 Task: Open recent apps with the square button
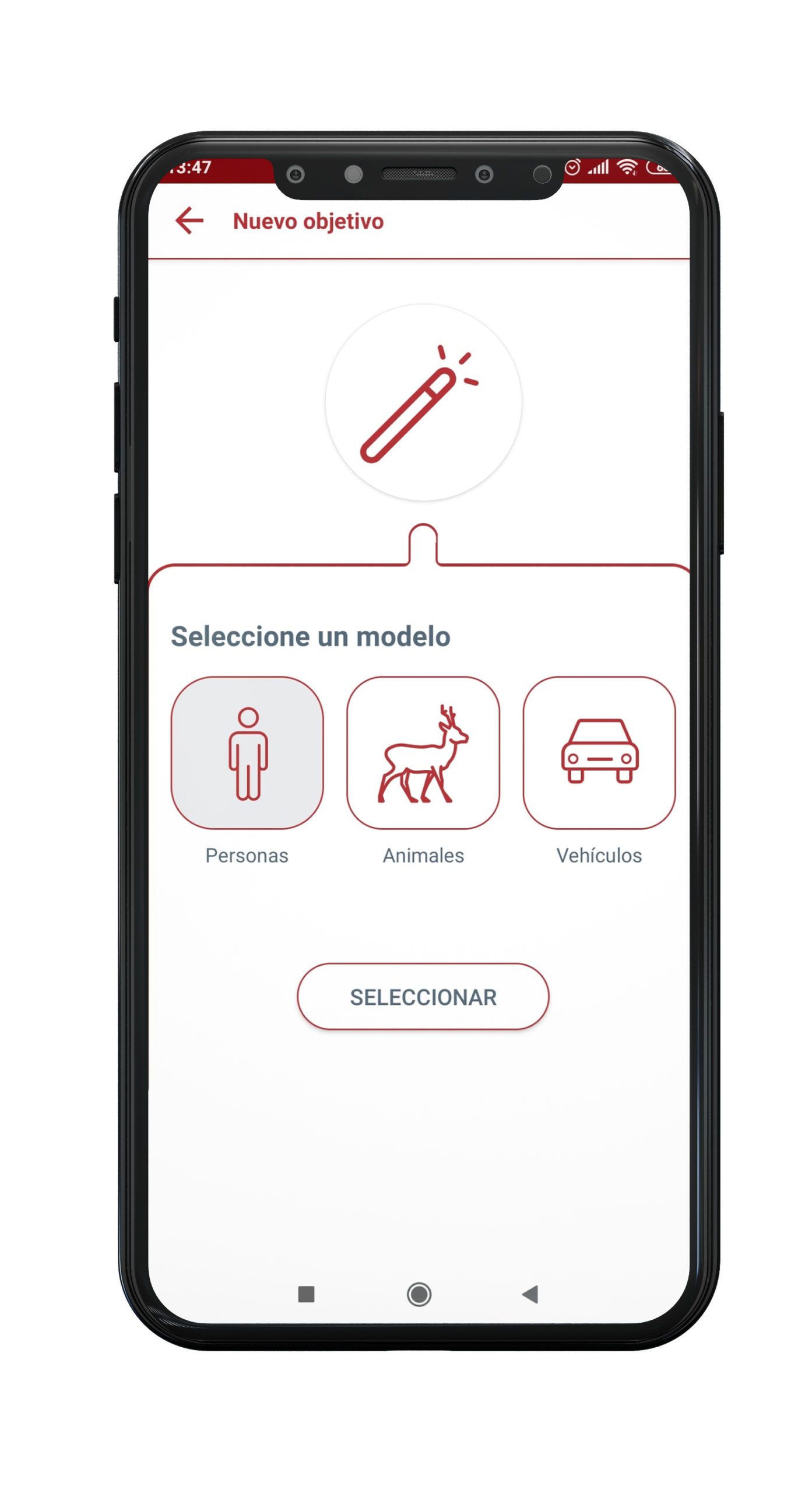click(307, 1294)
